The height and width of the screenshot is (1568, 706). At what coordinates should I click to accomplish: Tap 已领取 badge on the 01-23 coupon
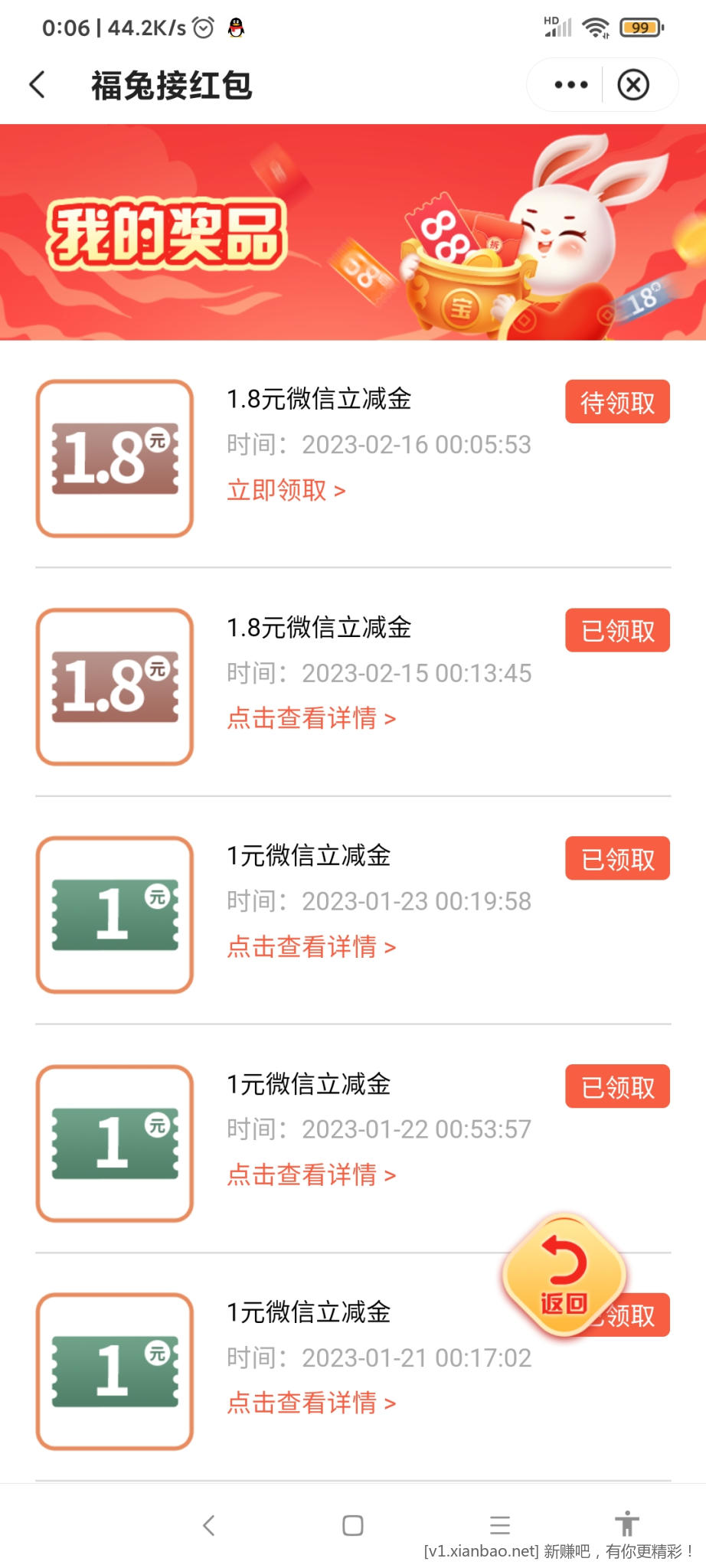click(x=617, y=859)
